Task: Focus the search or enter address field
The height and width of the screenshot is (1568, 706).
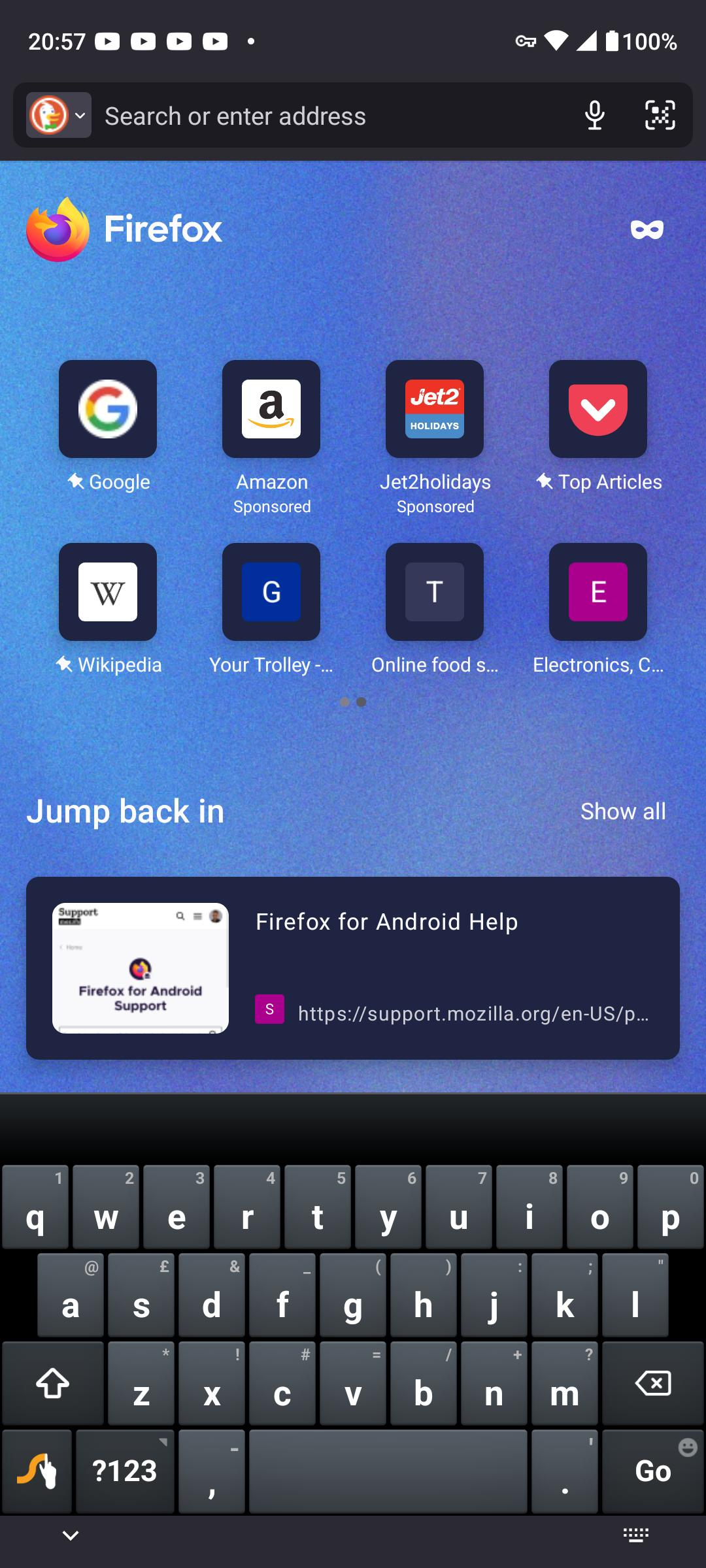Action: pos(333,116)
